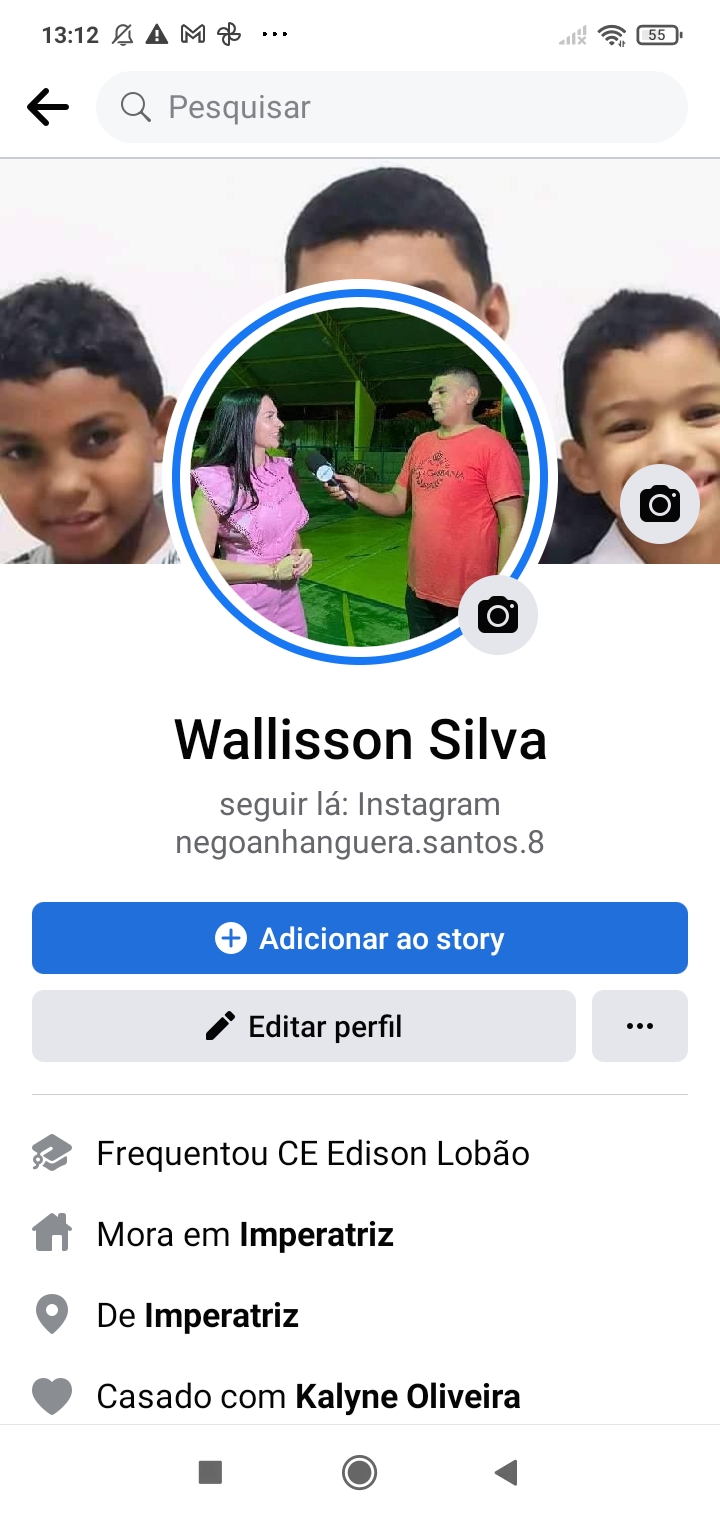
Task: Tap Adicionar ao story button
Action: (360, 938)
